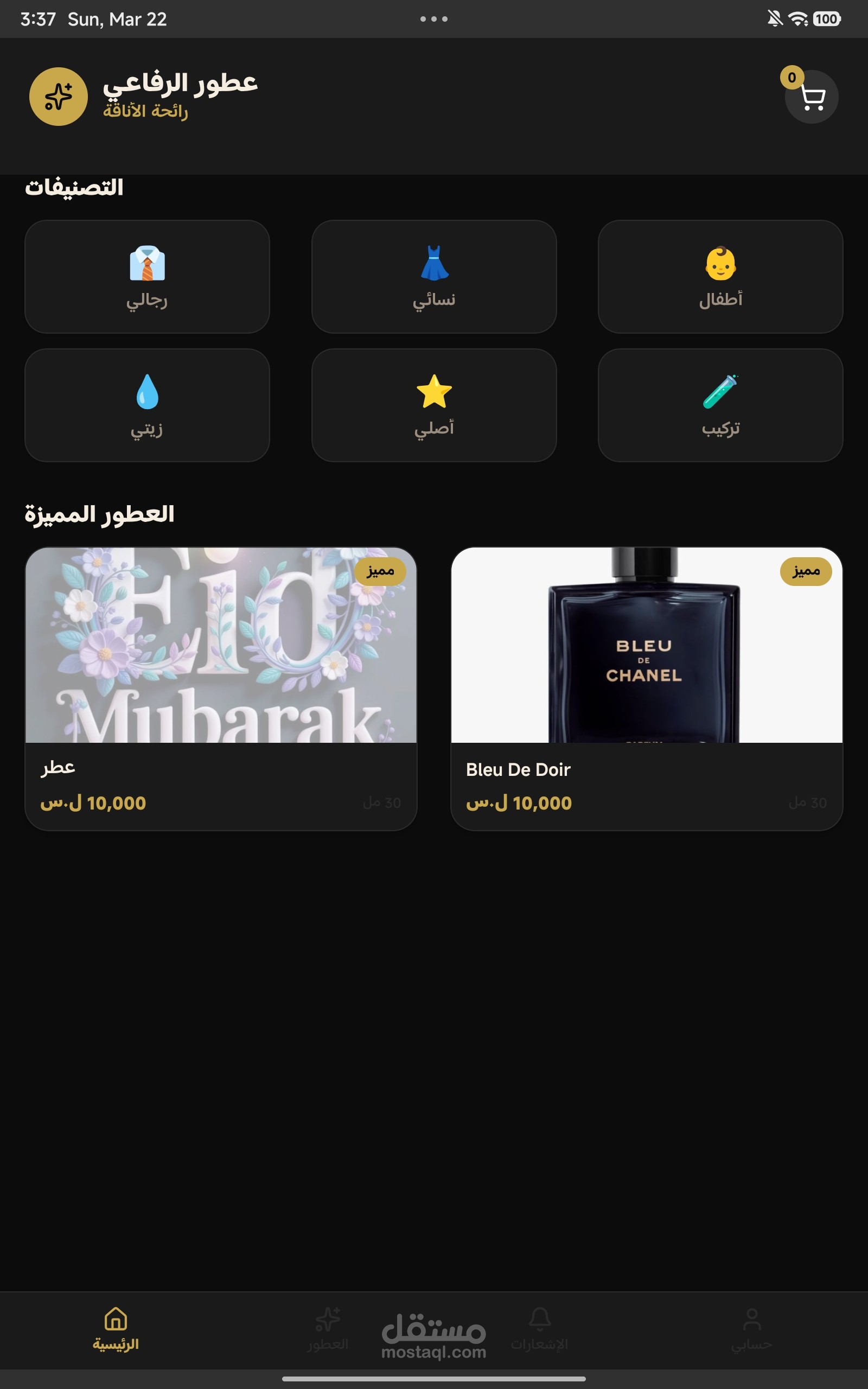Open the أطفال (kids) category
This screenshot has height=1389, width=868.
pyautogui.click(x=720, y=277)
